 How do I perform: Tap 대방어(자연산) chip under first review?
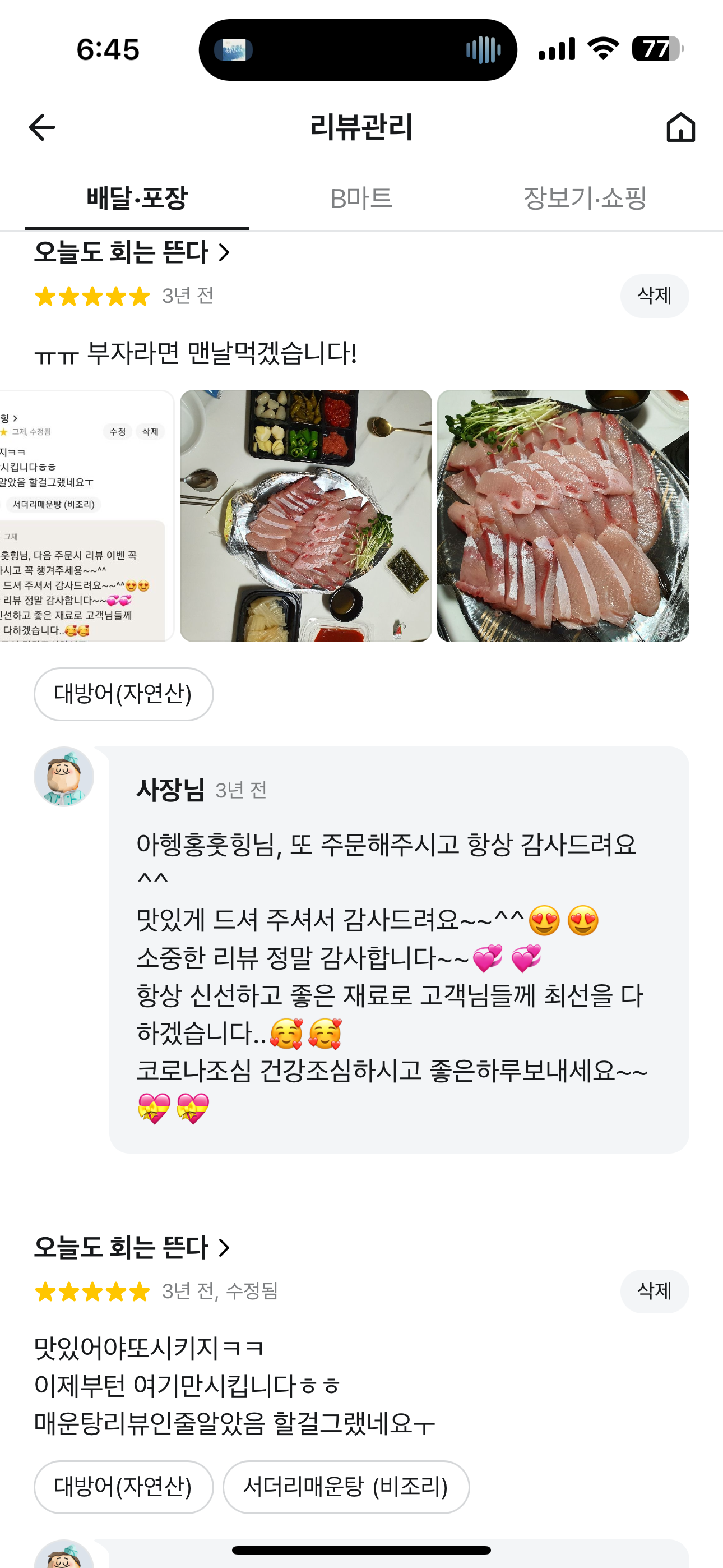[123, 694]
